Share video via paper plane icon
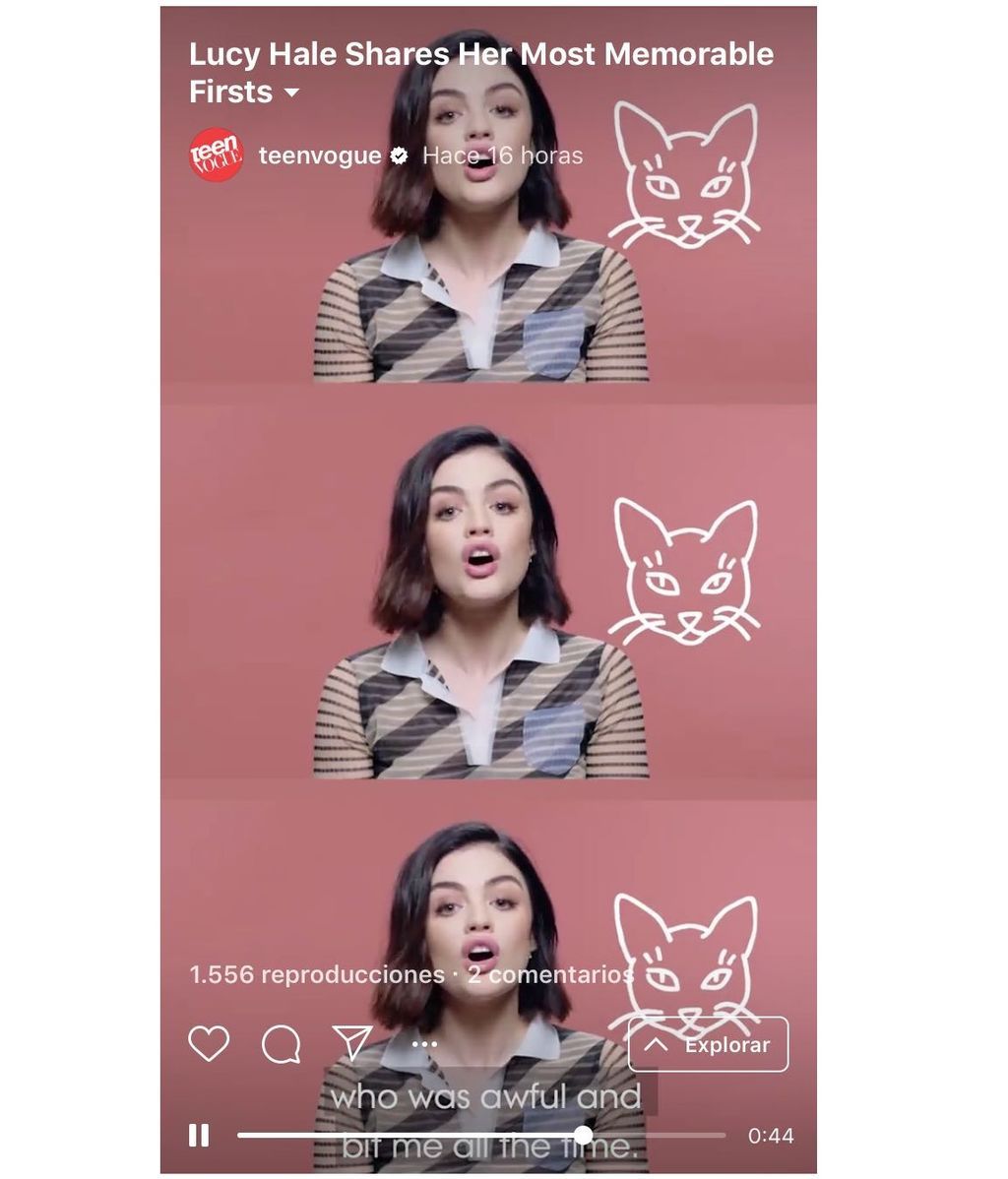1008x1179 pixels. (x=351, y=1042)
